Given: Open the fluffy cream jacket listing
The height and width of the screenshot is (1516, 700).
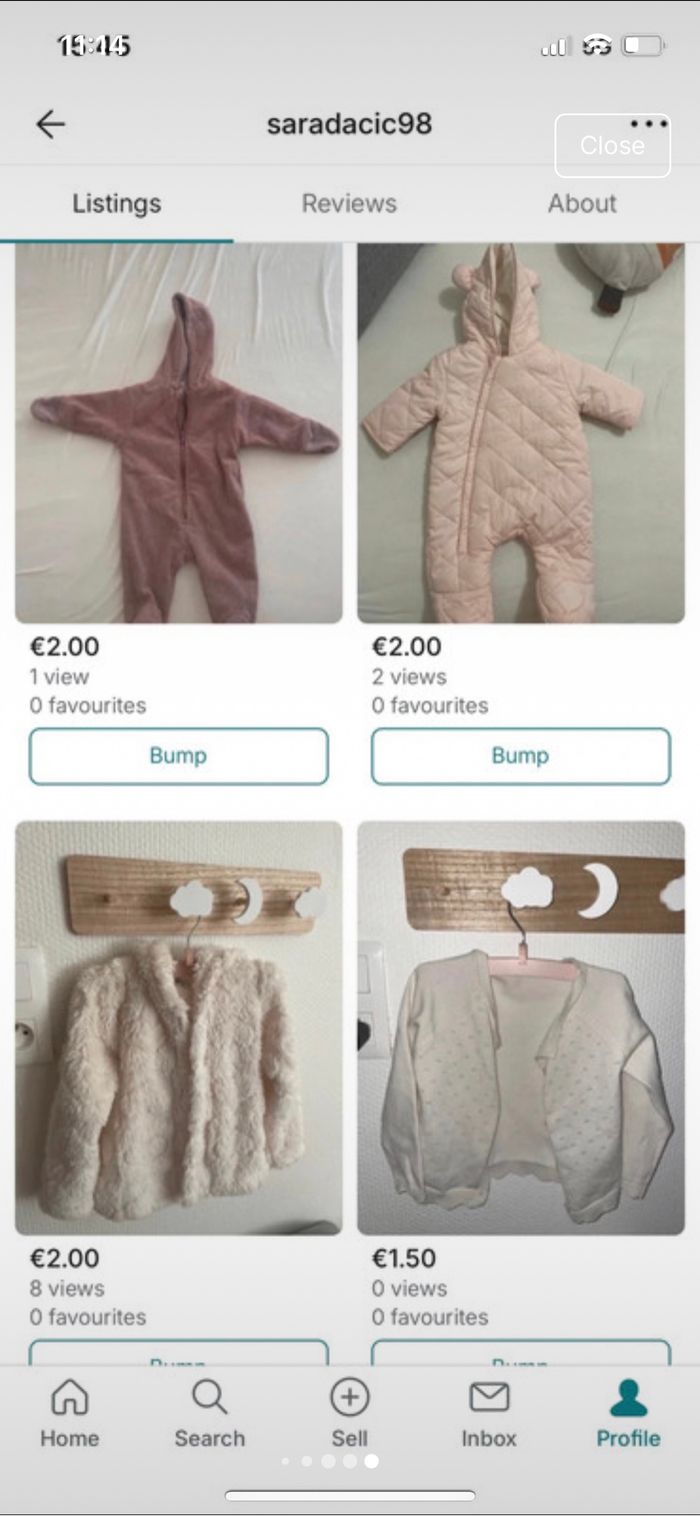Looking at the screenshot, I should (178, 1028).
